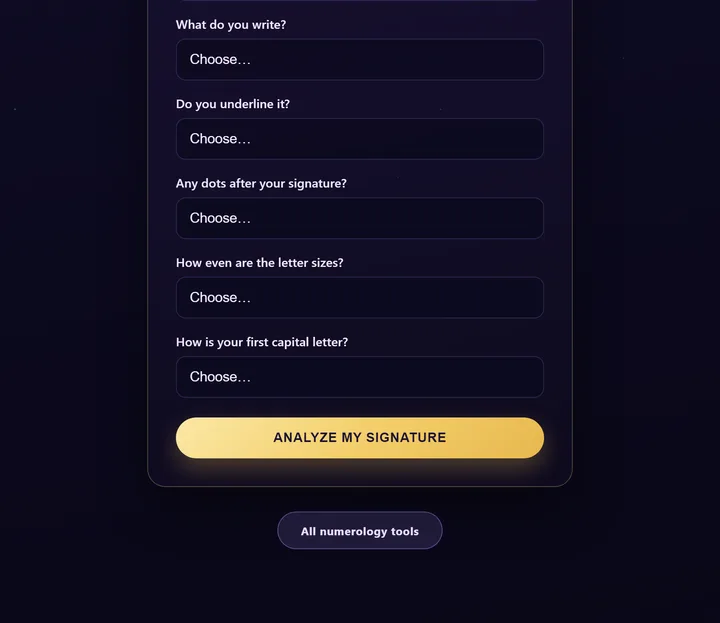Expand the 'Do you underline it?' dropdown
Screen dimensions: 720x623
(360, 139)
